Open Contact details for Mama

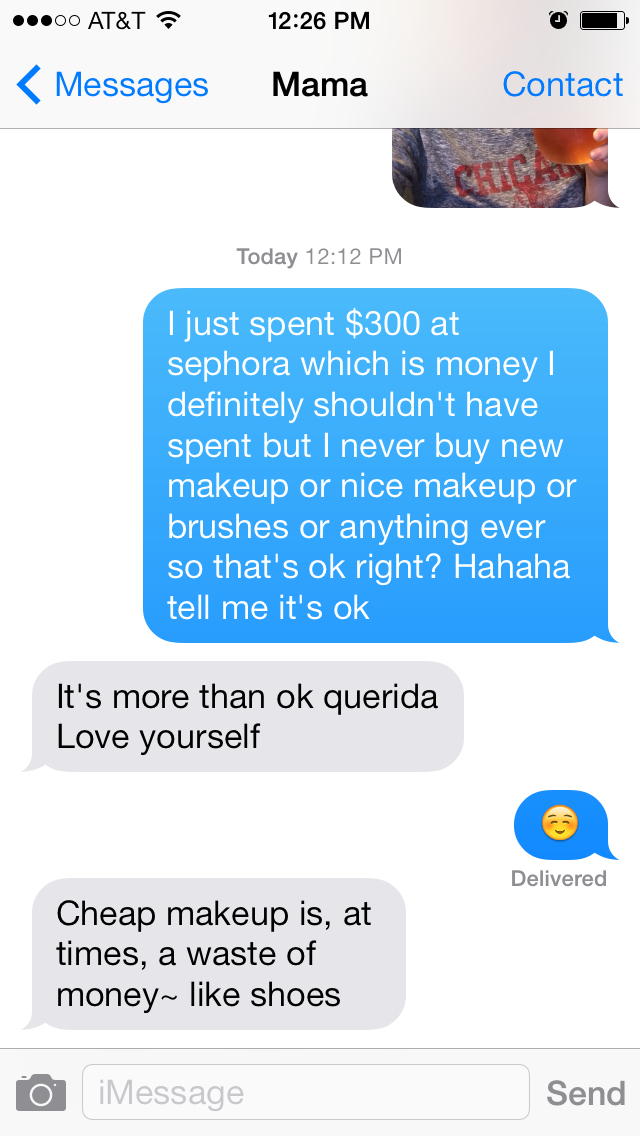pyautogui.click(x=562, y=86)
